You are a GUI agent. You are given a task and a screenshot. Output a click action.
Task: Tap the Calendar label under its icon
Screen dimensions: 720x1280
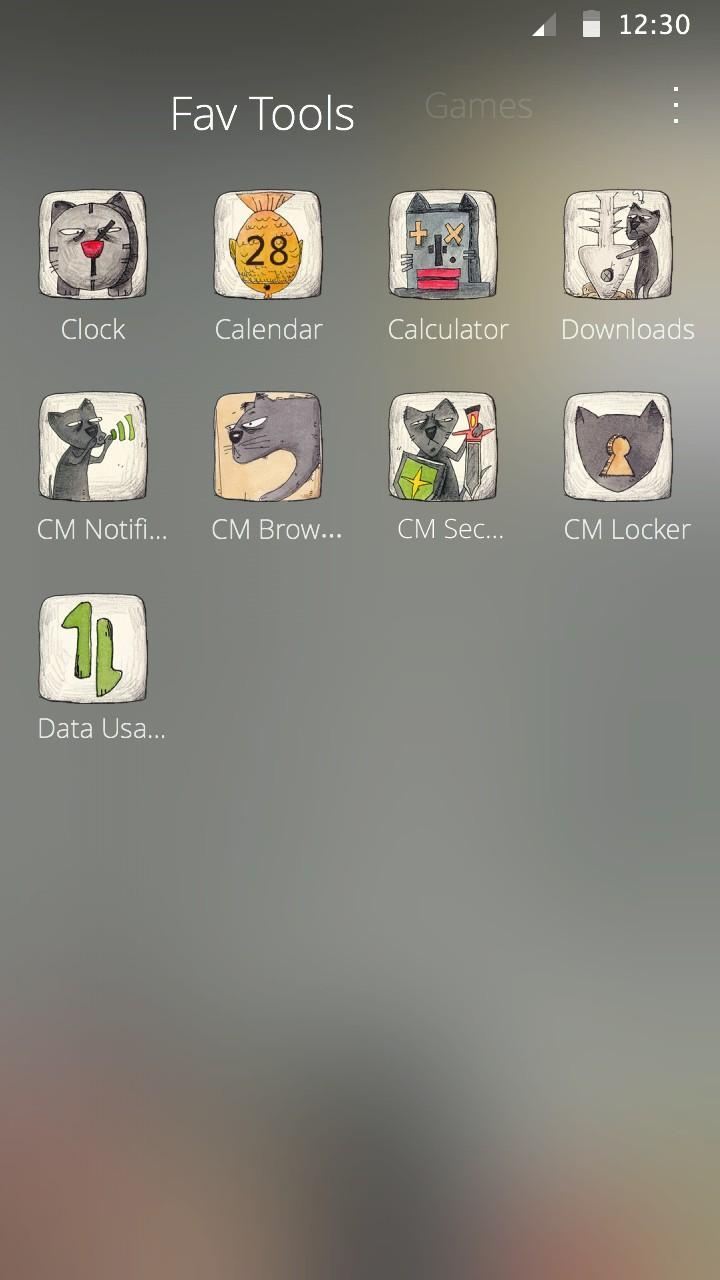pos(269,329)
